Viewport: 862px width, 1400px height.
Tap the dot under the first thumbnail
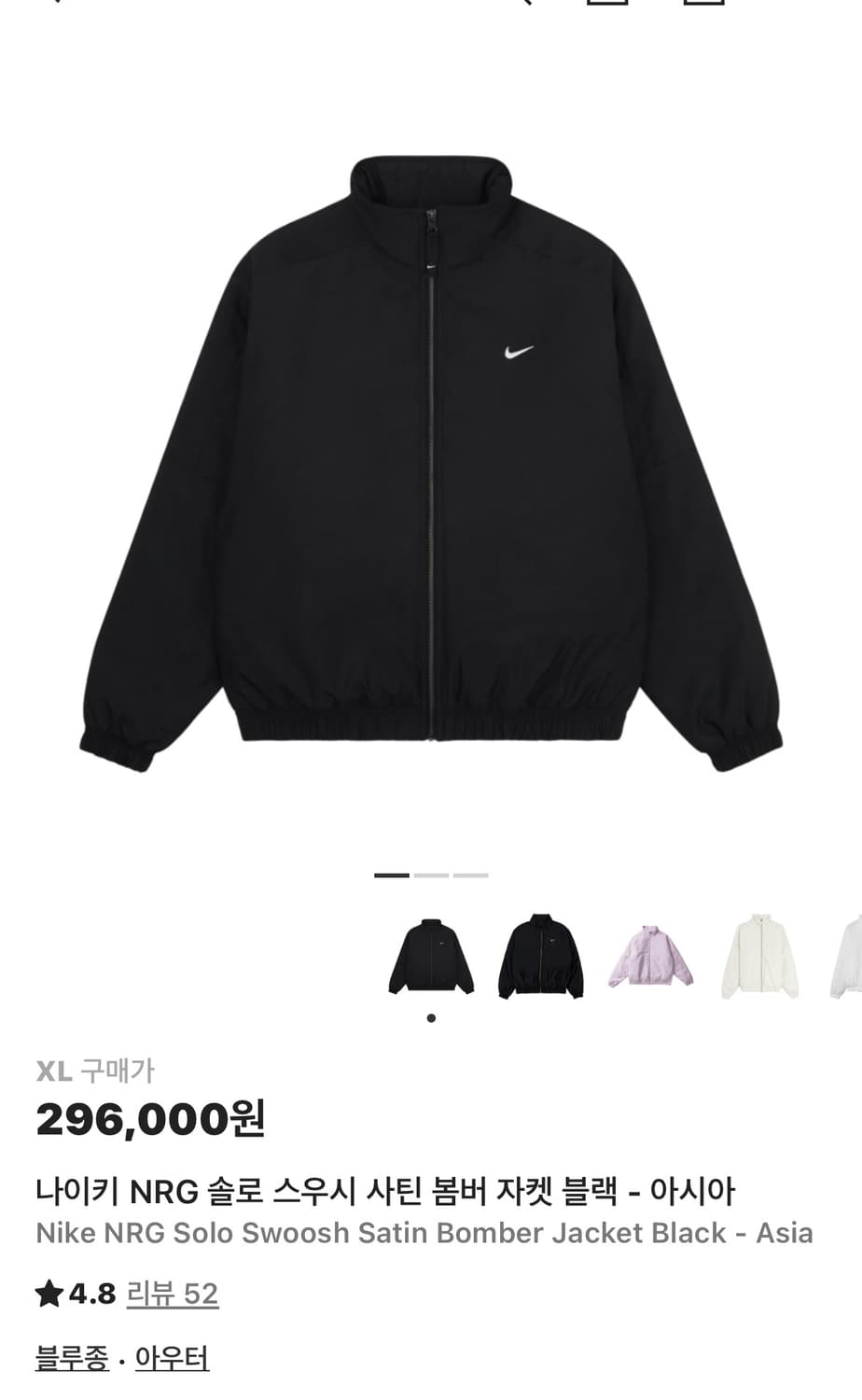tap(431, 1017)
